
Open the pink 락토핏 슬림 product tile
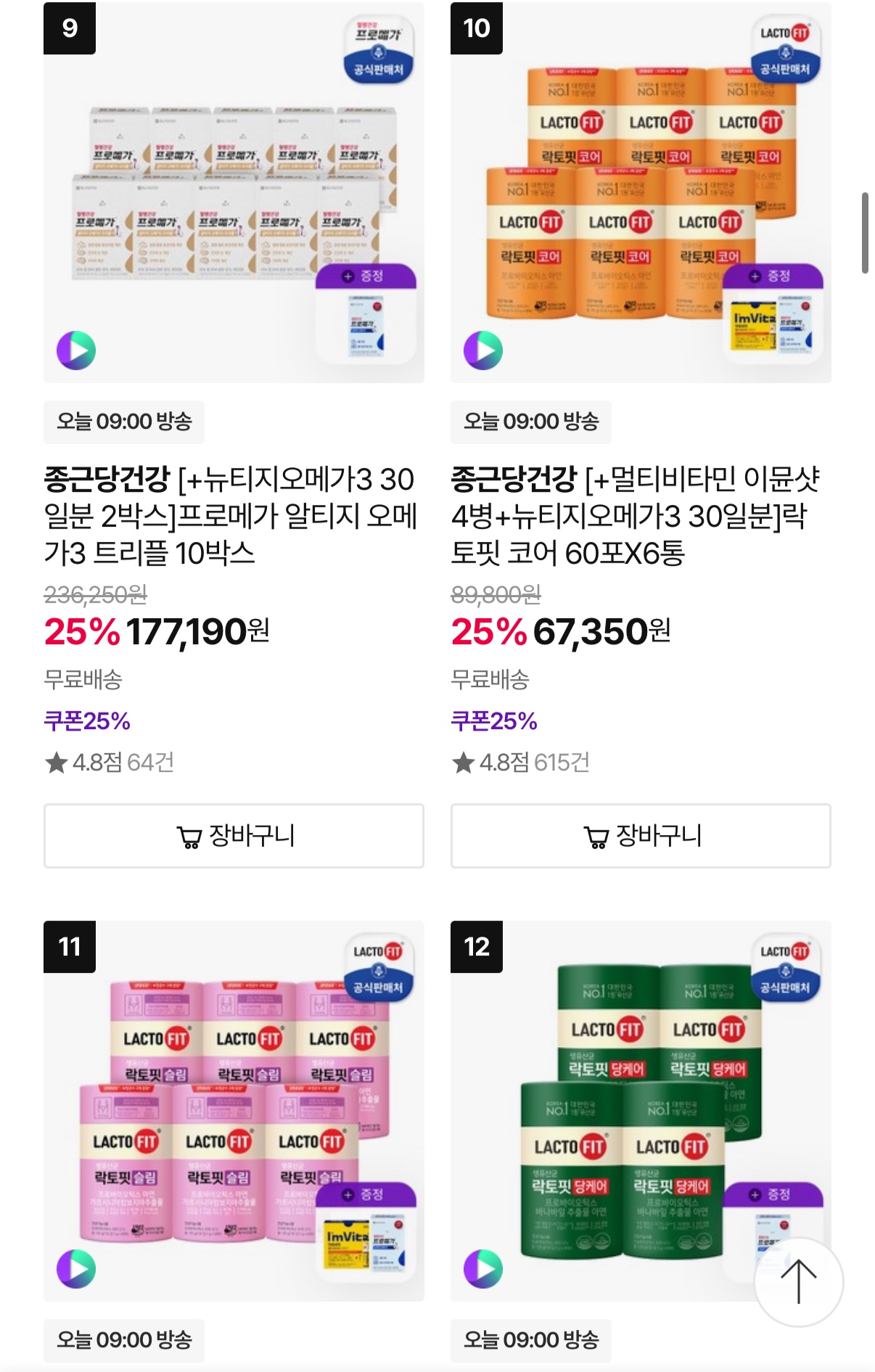pos(234,1110)
